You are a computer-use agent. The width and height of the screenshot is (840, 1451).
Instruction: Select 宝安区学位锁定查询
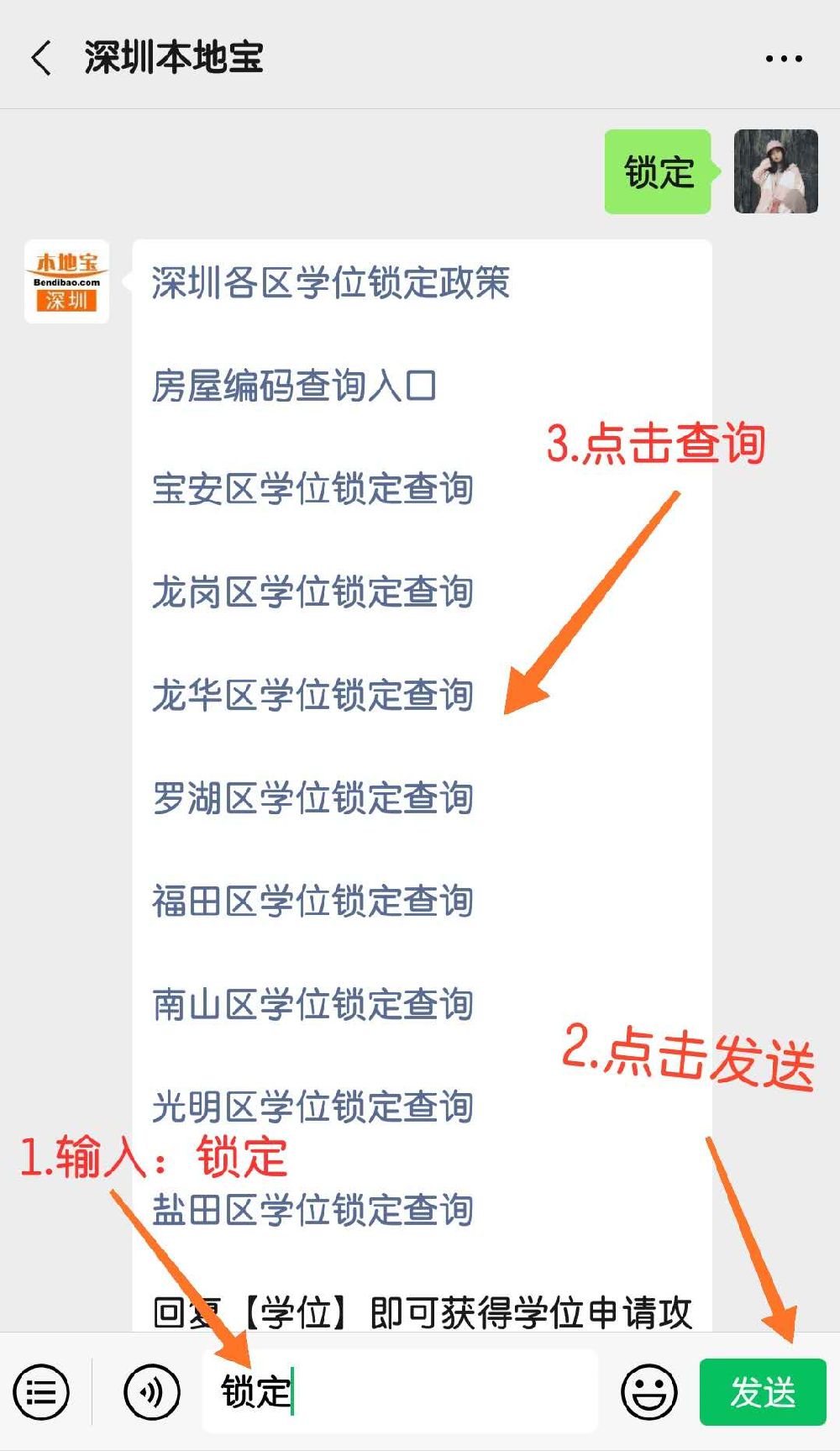tap(312, 489)
